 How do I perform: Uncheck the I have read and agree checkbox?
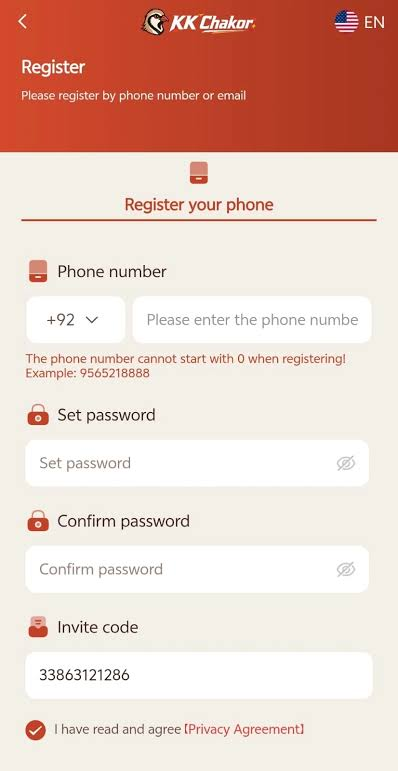tap(35, 730)
